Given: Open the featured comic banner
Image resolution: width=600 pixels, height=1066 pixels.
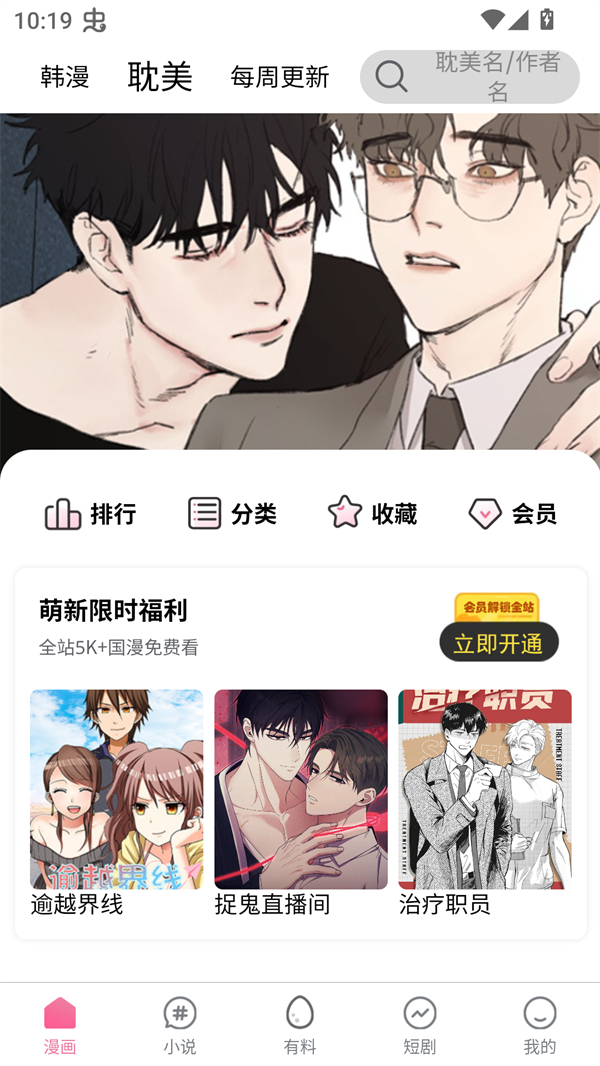Looking at the screenshot, I should [x=300, y=280].
